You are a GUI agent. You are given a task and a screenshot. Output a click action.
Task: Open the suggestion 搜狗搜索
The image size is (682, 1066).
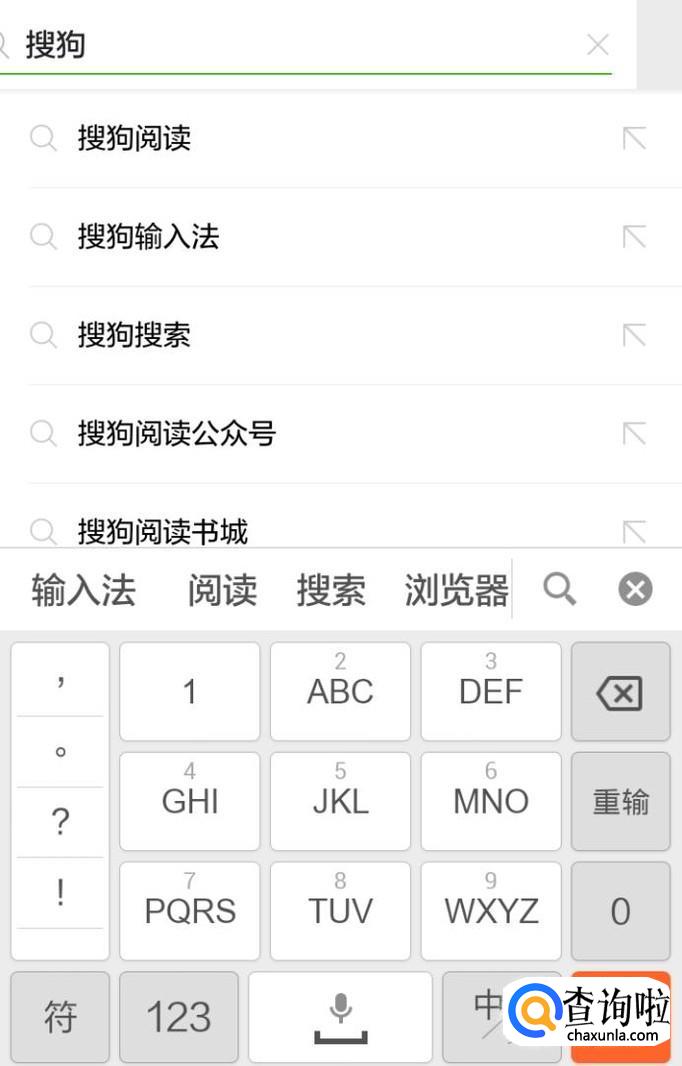(341, 335)
